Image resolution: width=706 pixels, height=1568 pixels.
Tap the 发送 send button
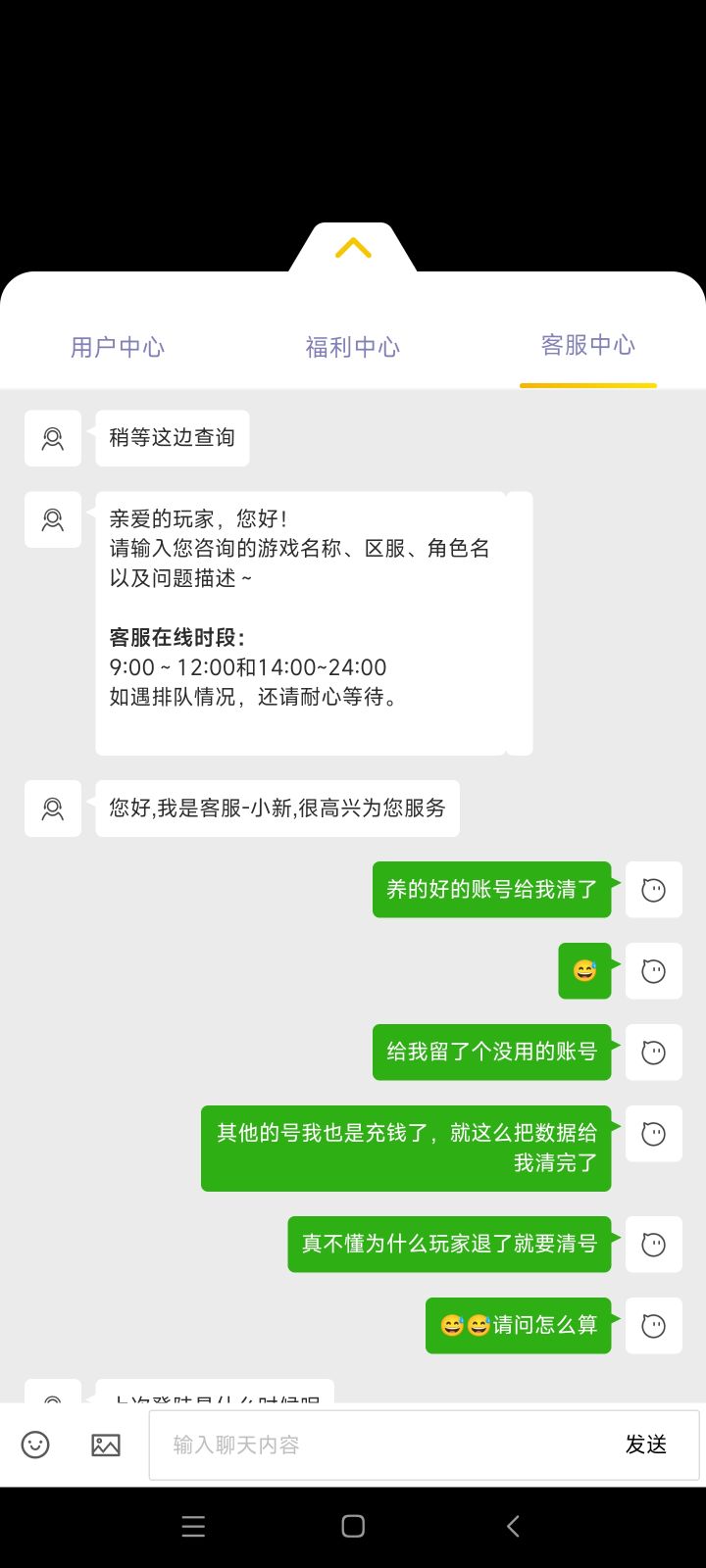[x=646, y=1445]
